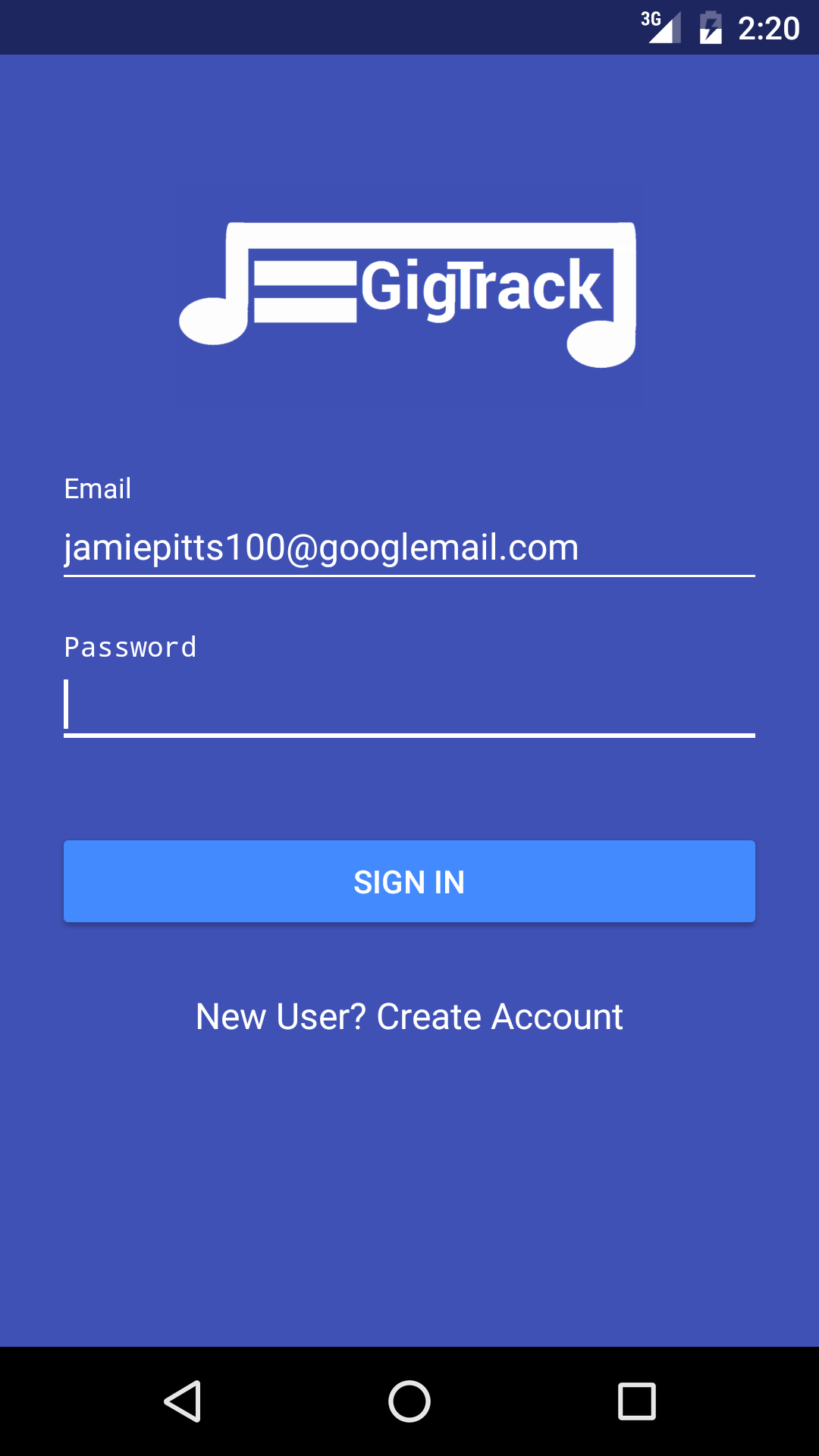This screenshot has width=819, height=1456.
Task: Go back with the system back button
Action: 183,1401
